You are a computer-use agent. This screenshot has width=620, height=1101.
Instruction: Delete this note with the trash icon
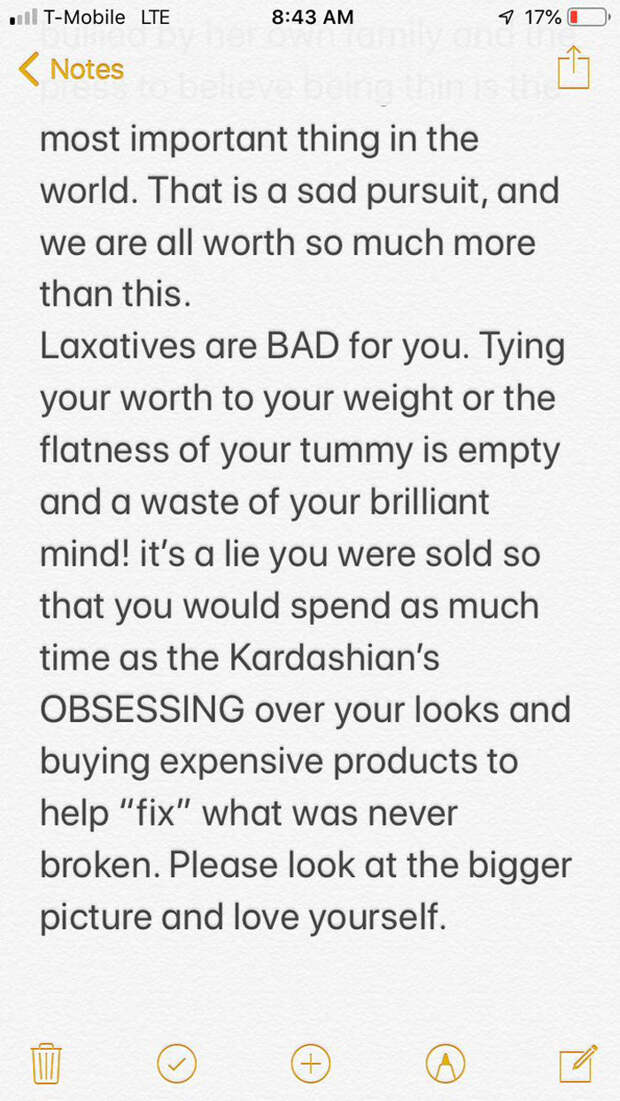[46, 1063]
